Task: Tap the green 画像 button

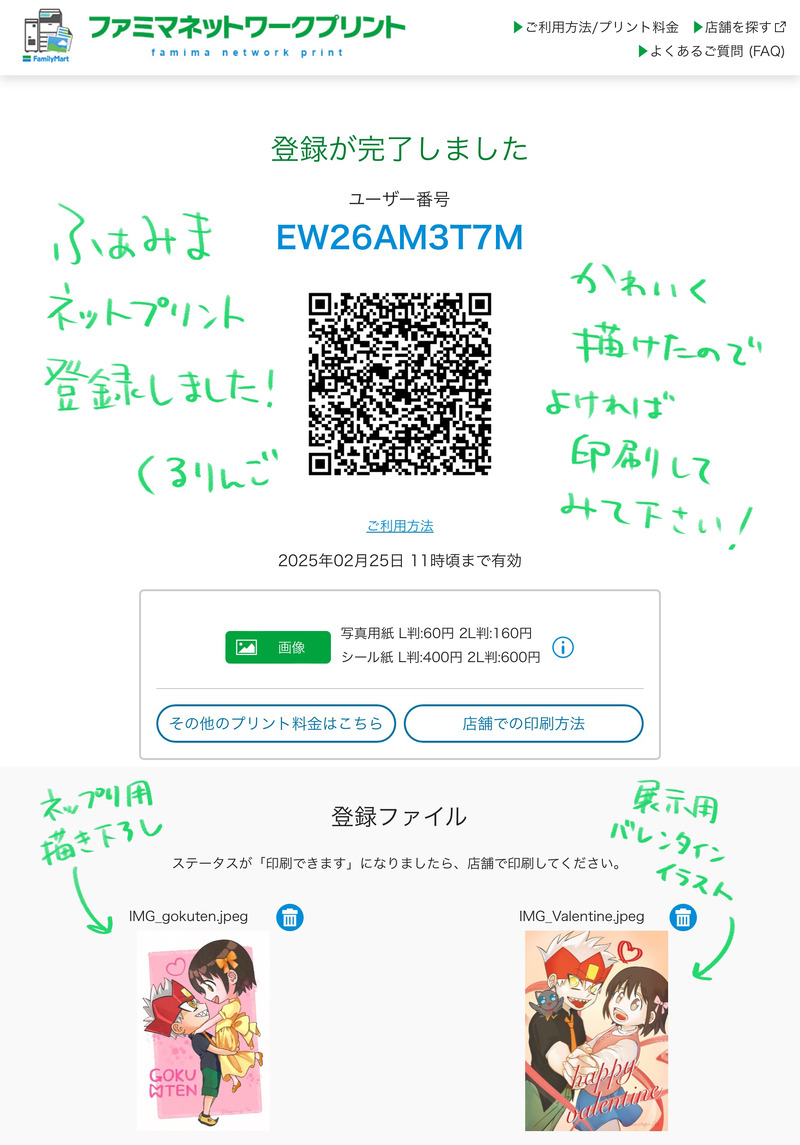Action: pyautogui.click(x=278, y=647)
